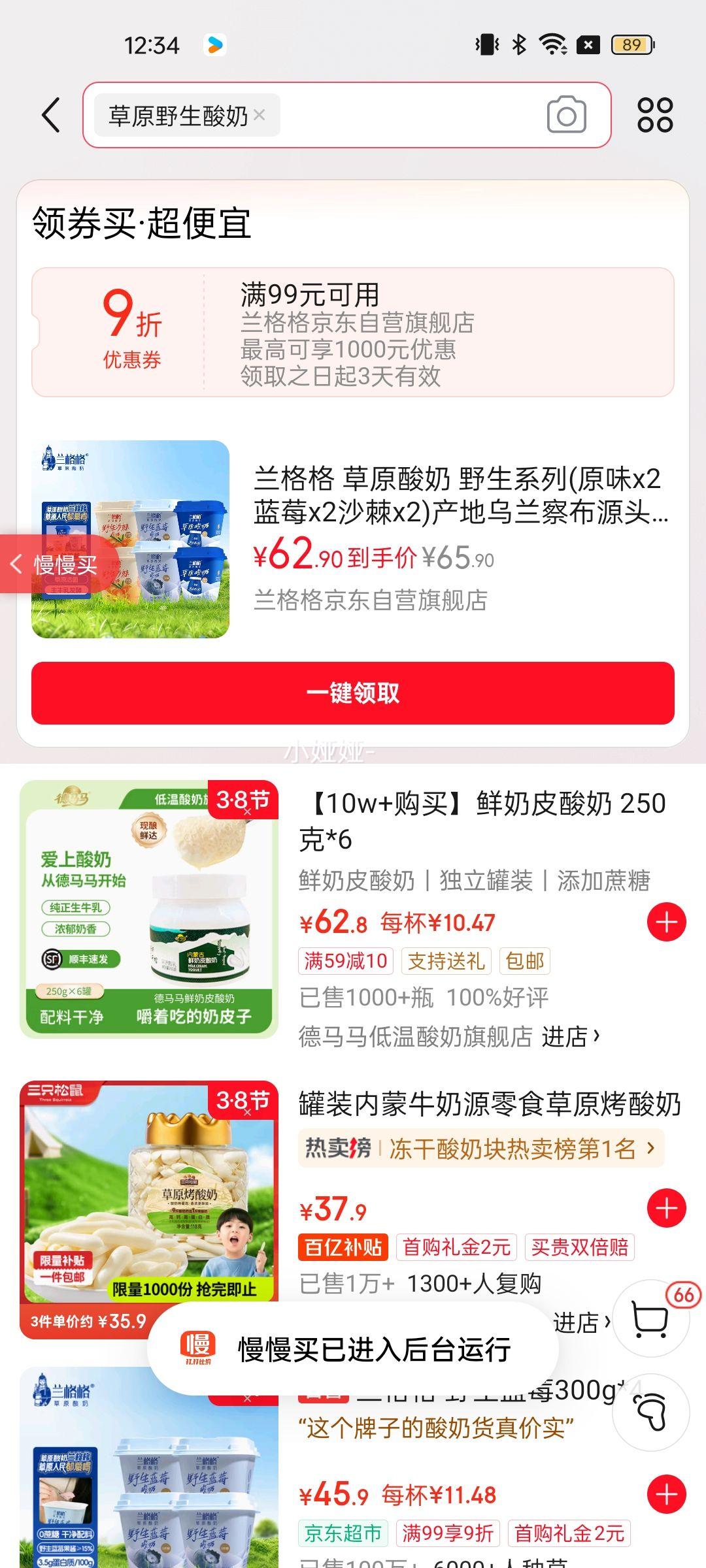This screenshot has width=706, height=1568.
Task: Open camera image search
Action: tap(566, 116)
